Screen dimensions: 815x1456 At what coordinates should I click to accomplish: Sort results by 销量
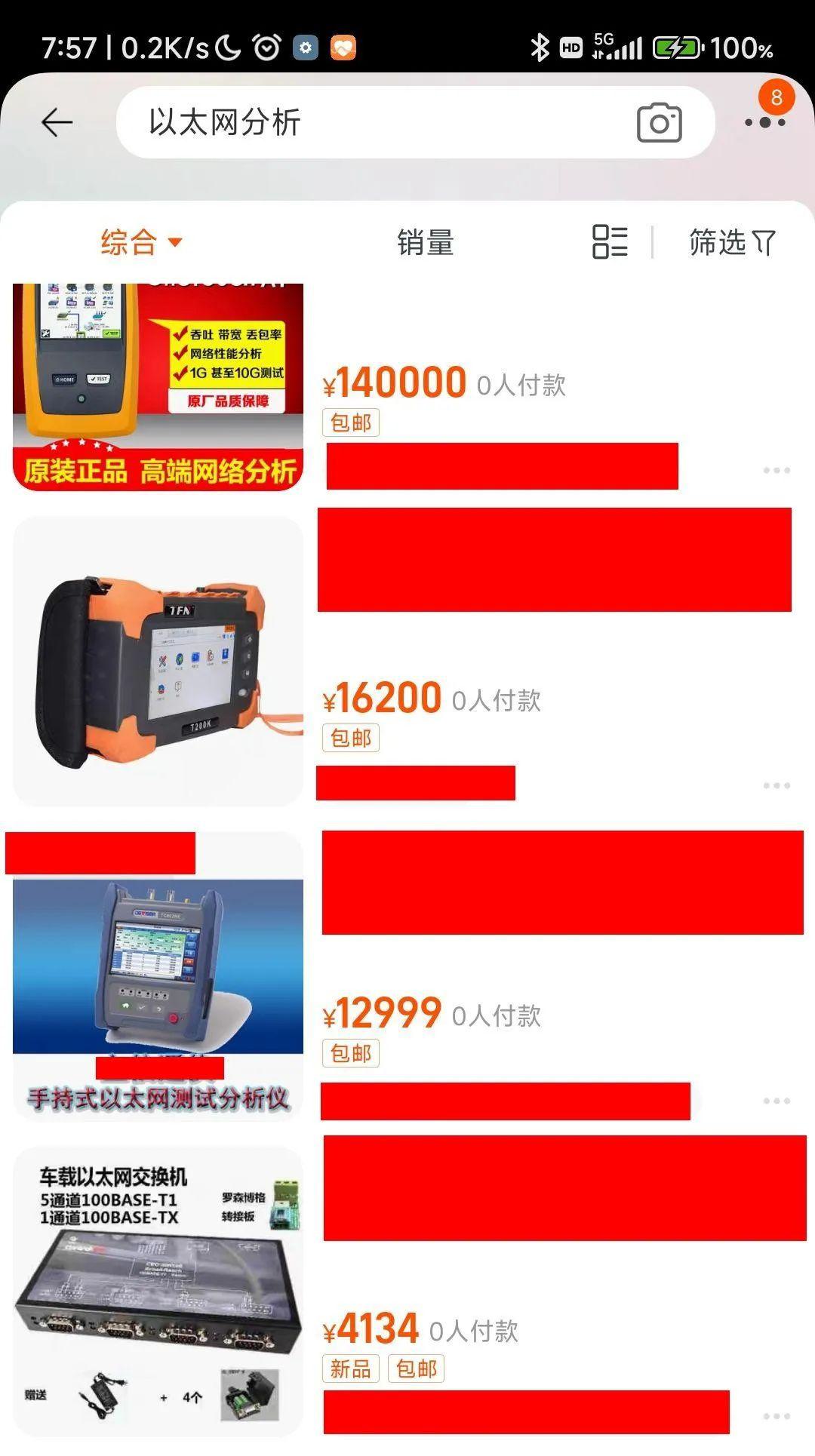pyautogui.click(x=426, y=242)
